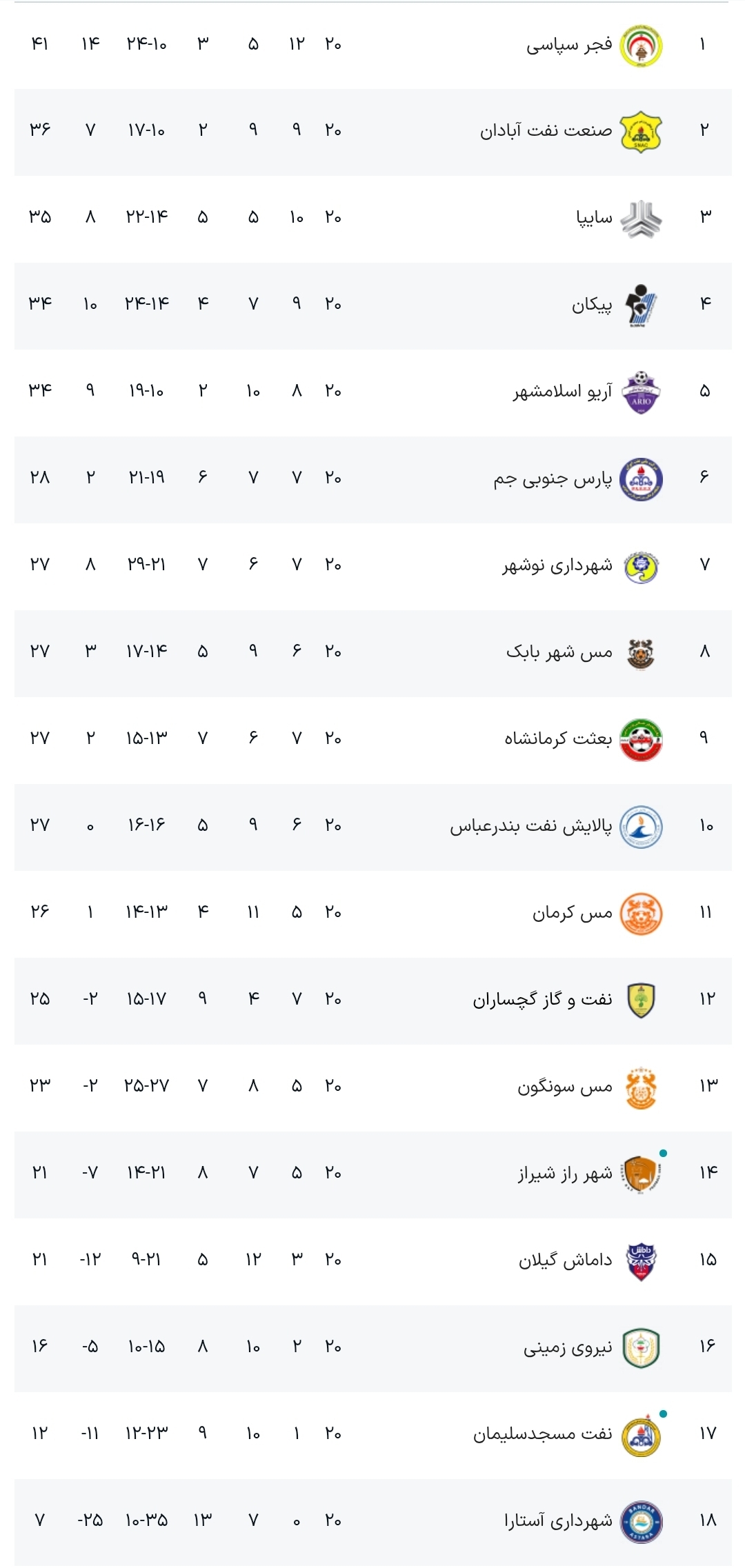Image resolution: width=745 pixels, height=1568 pixels.
Task: Tap the نفت مسجدسلیمان row
Action: pyautogui.click(x=542, y=1434)
